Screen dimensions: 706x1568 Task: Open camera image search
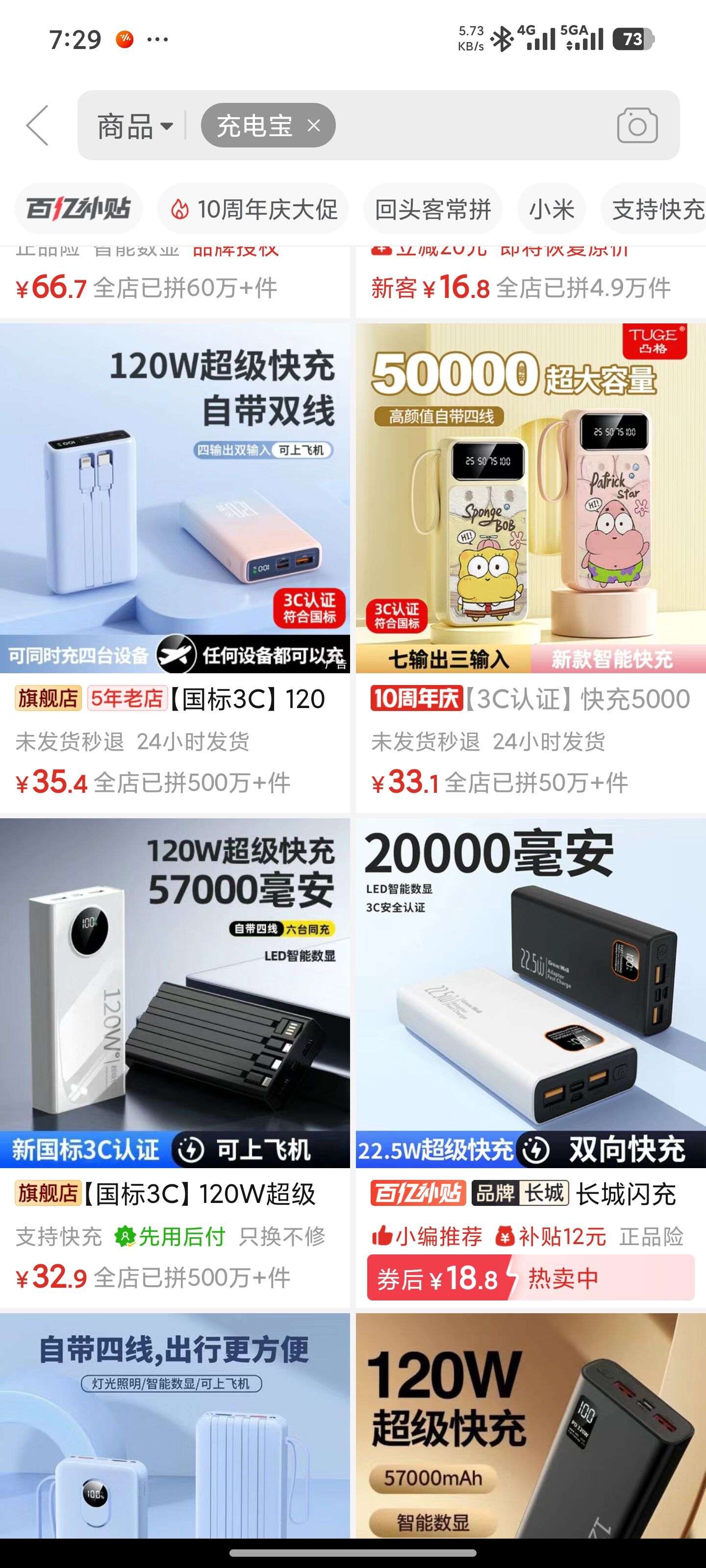tap(636, 126)
